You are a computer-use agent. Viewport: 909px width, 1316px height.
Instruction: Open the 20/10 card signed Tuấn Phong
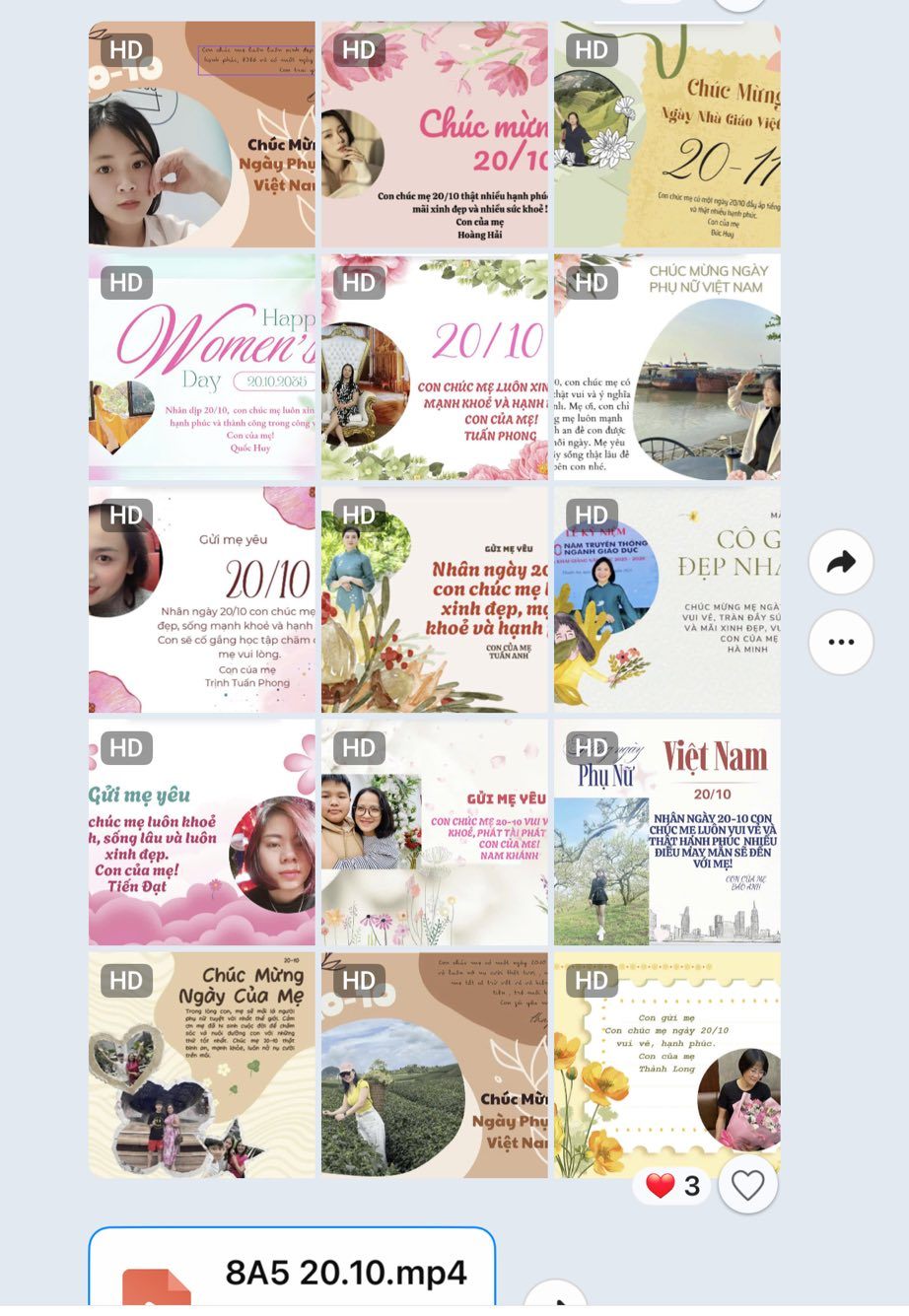pyautogui.click(x=434, y=367)
